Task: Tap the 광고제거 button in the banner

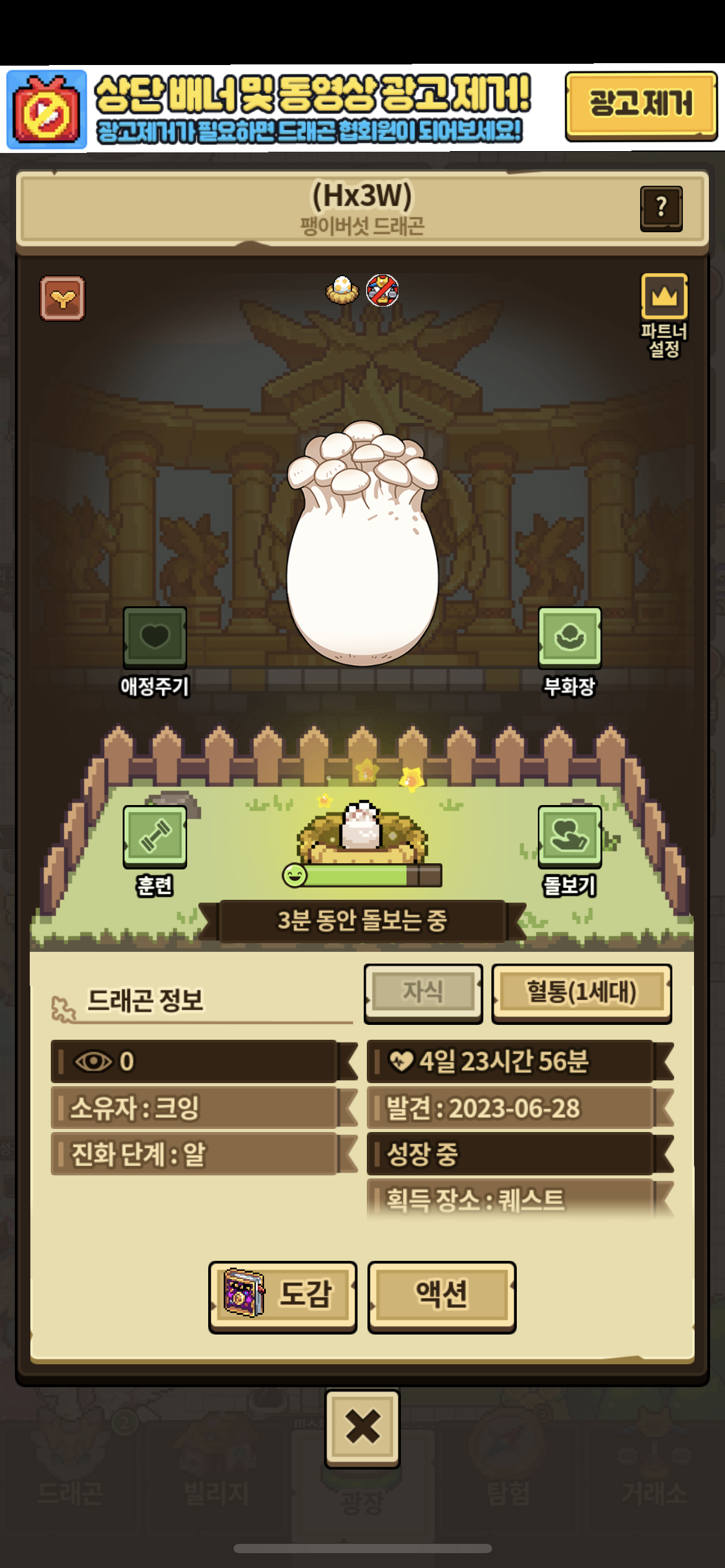Action: [x=641, y=105]
